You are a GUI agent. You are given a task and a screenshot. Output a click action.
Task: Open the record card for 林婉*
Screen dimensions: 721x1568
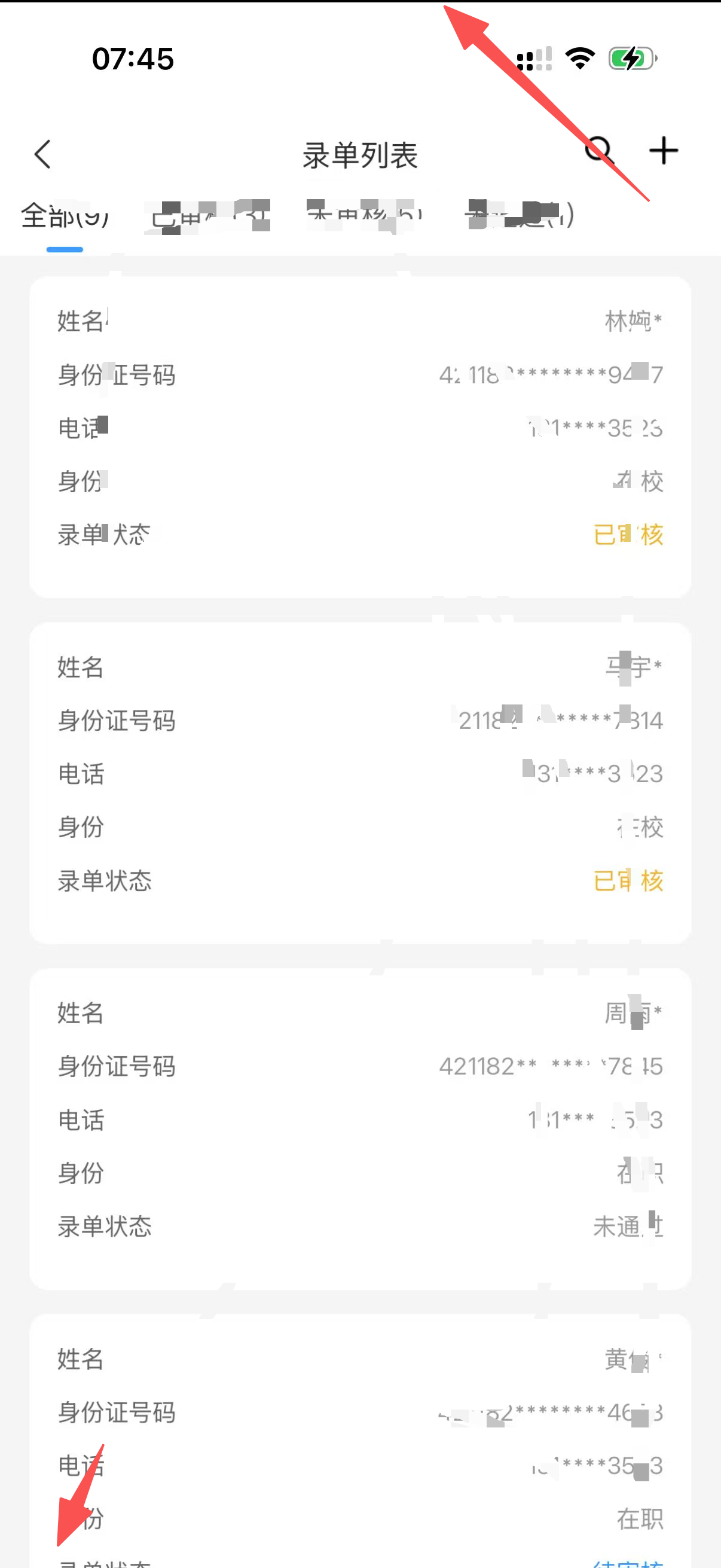click(x=360, y=437)
